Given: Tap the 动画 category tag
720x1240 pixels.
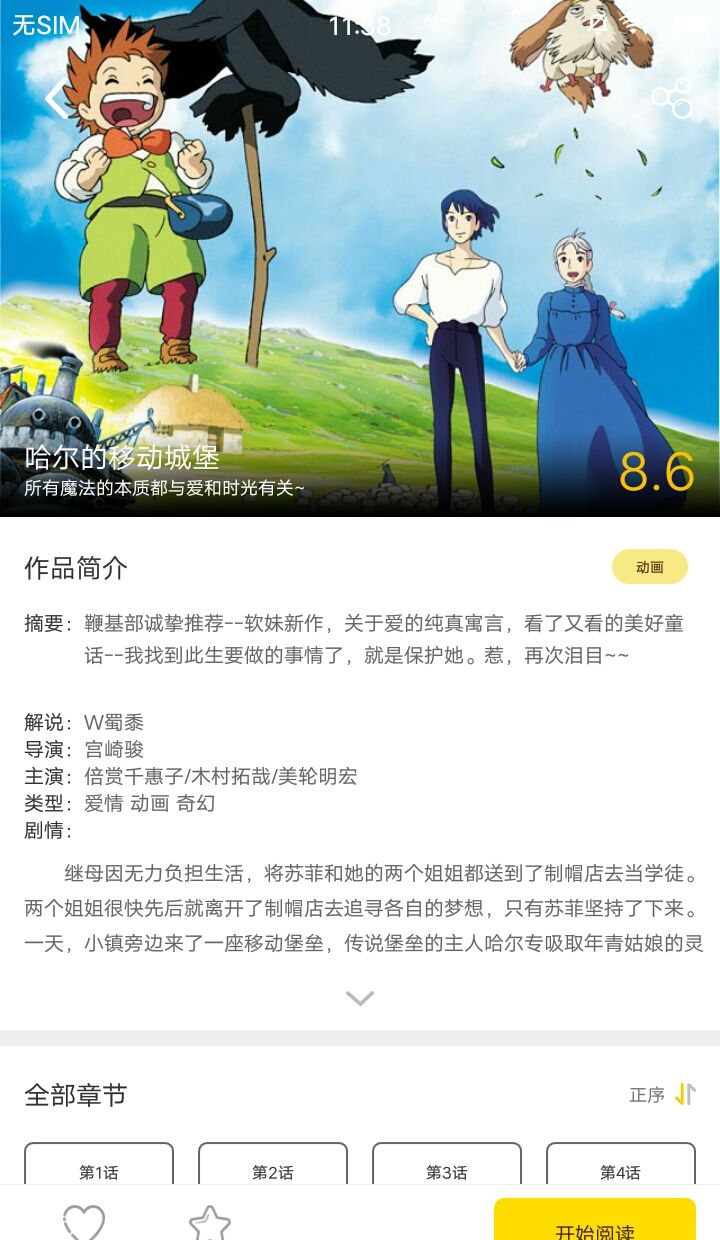Looking at the screenshot, I should click(650, 567).
